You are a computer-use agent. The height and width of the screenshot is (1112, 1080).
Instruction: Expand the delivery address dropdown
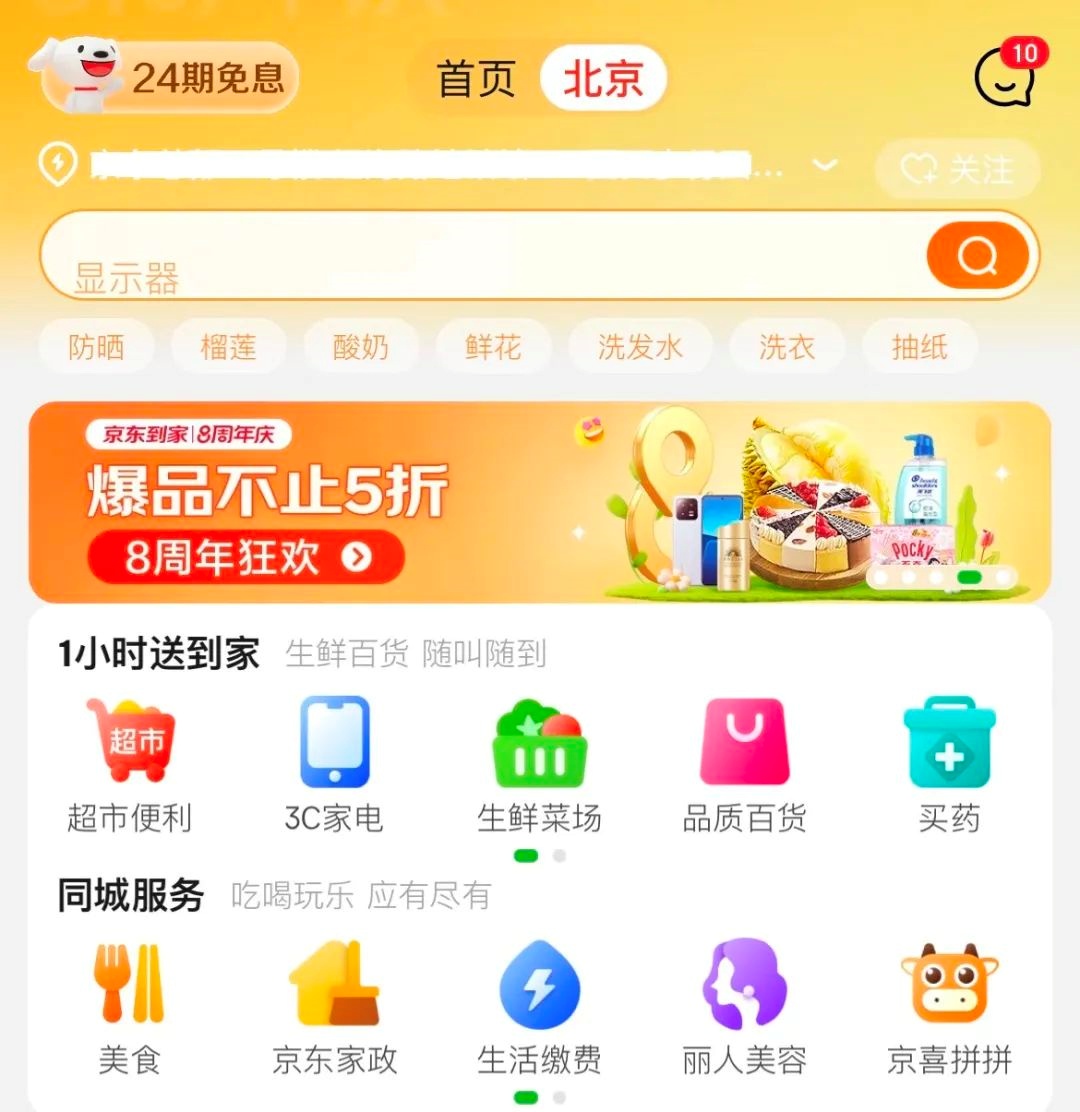coord(825,165)
